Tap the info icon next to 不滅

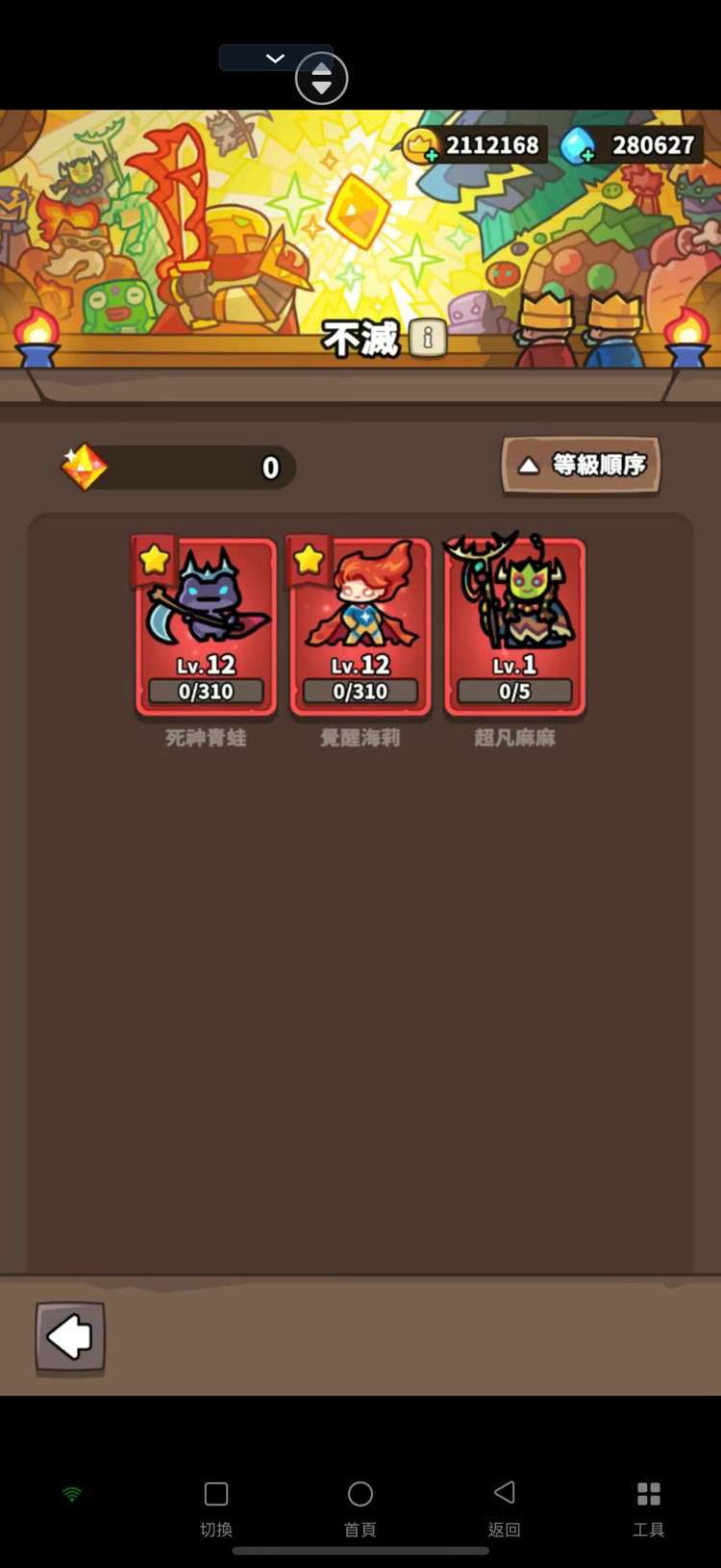pos(428,338)
